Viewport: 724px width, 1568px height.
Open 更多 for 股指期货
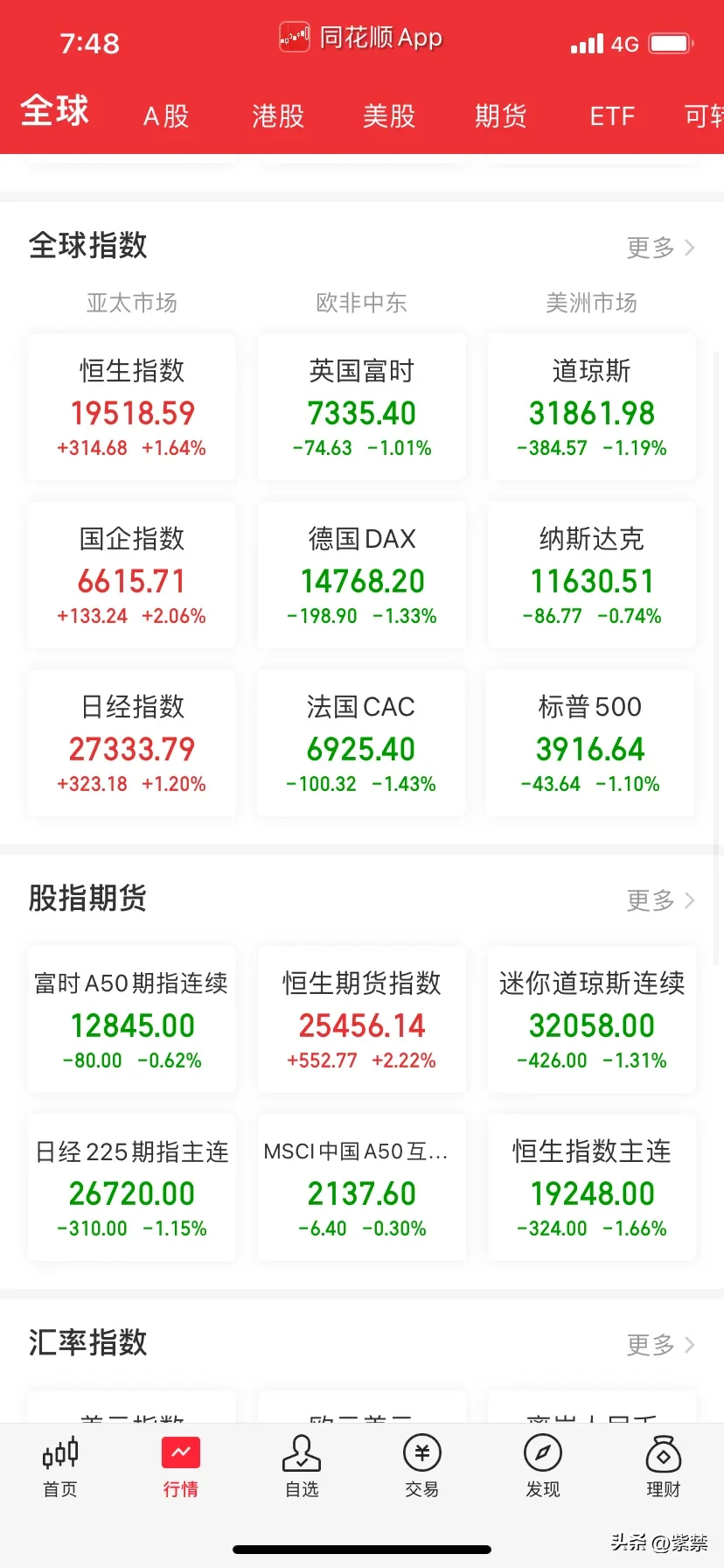click(660, 900)
